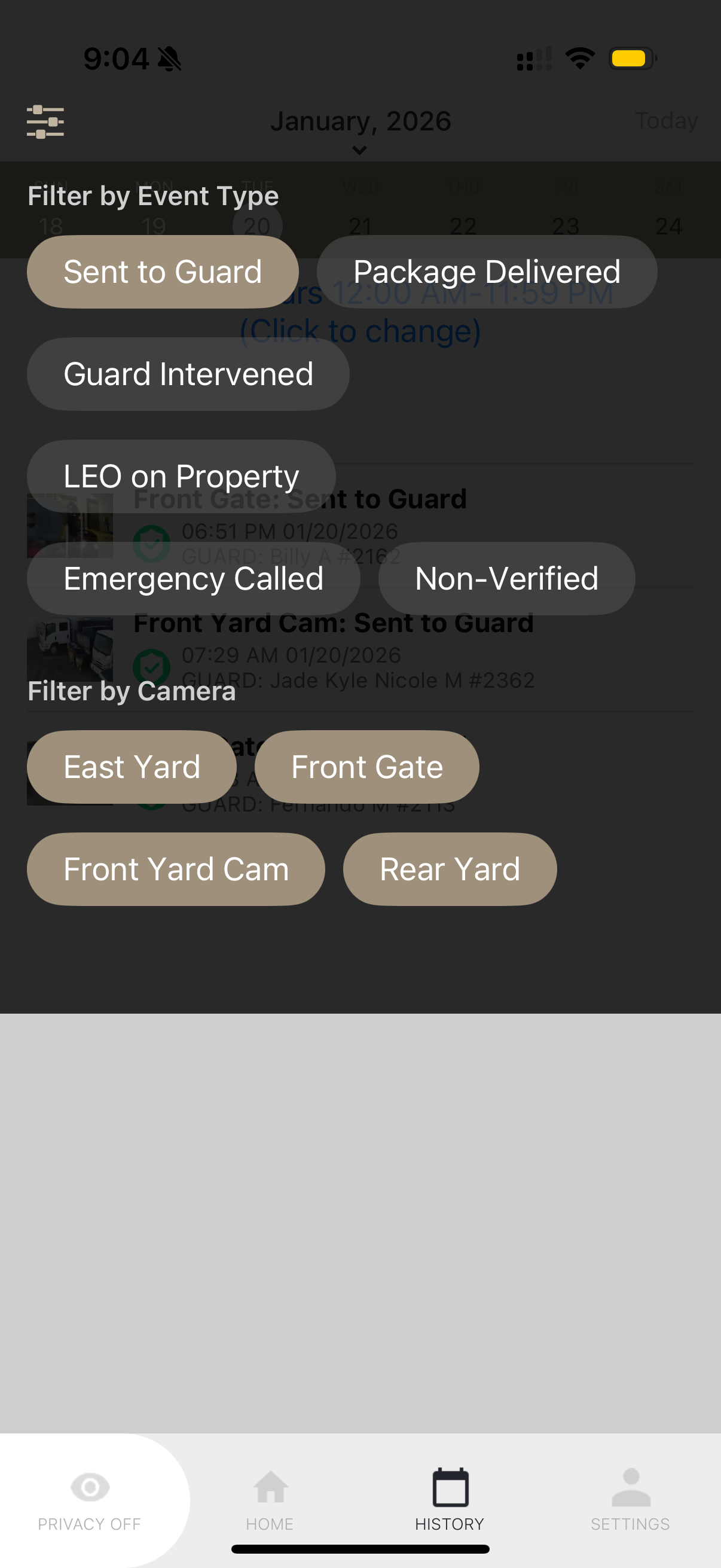The height and width of the screenshot is (1568, 721).
Task: Enable the Non-Verified event filter
Action: click(x=506, y=578)
